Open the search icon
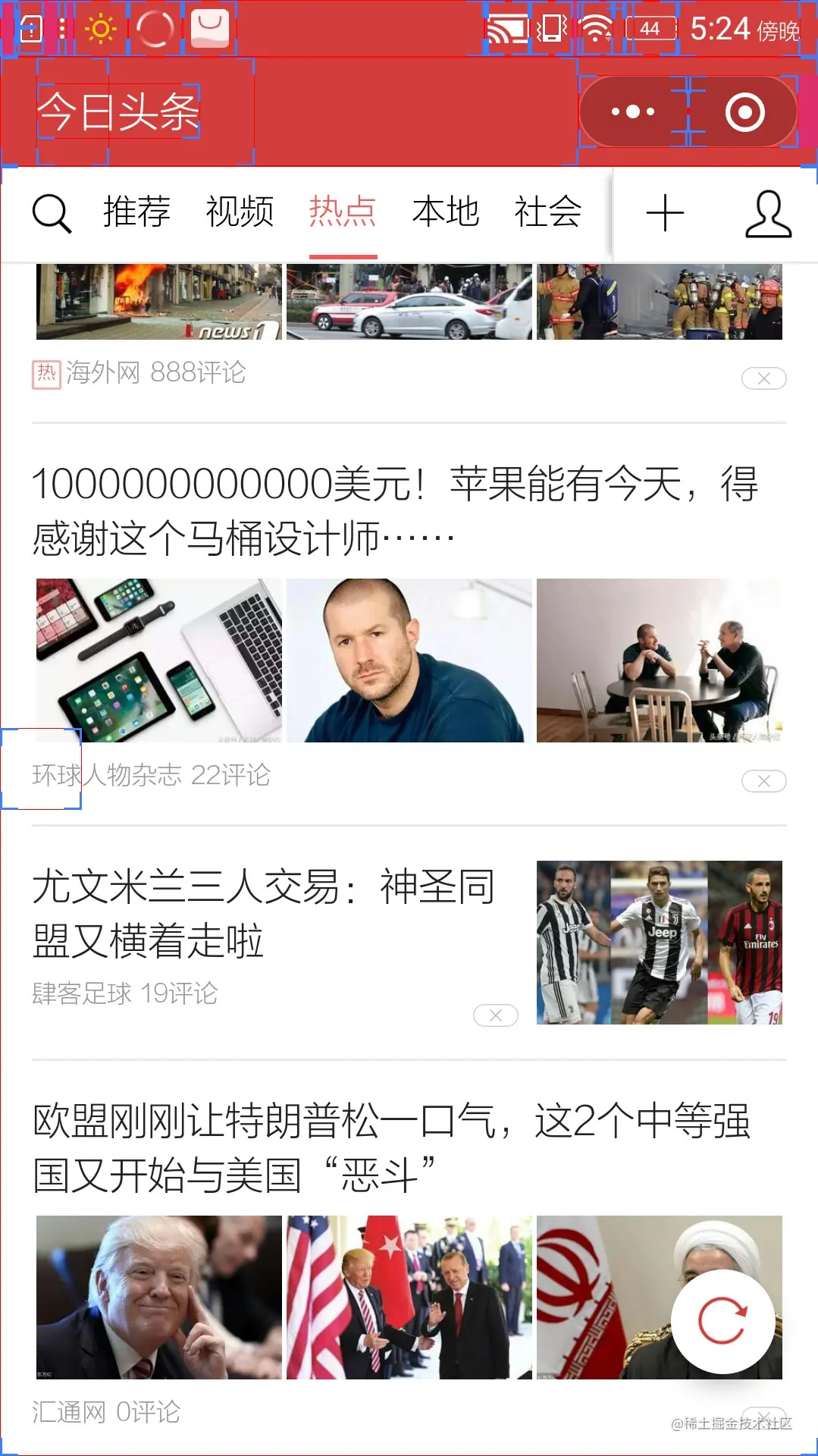The width and height of the screenshot is (818, 1456). (x=52, y=213)
